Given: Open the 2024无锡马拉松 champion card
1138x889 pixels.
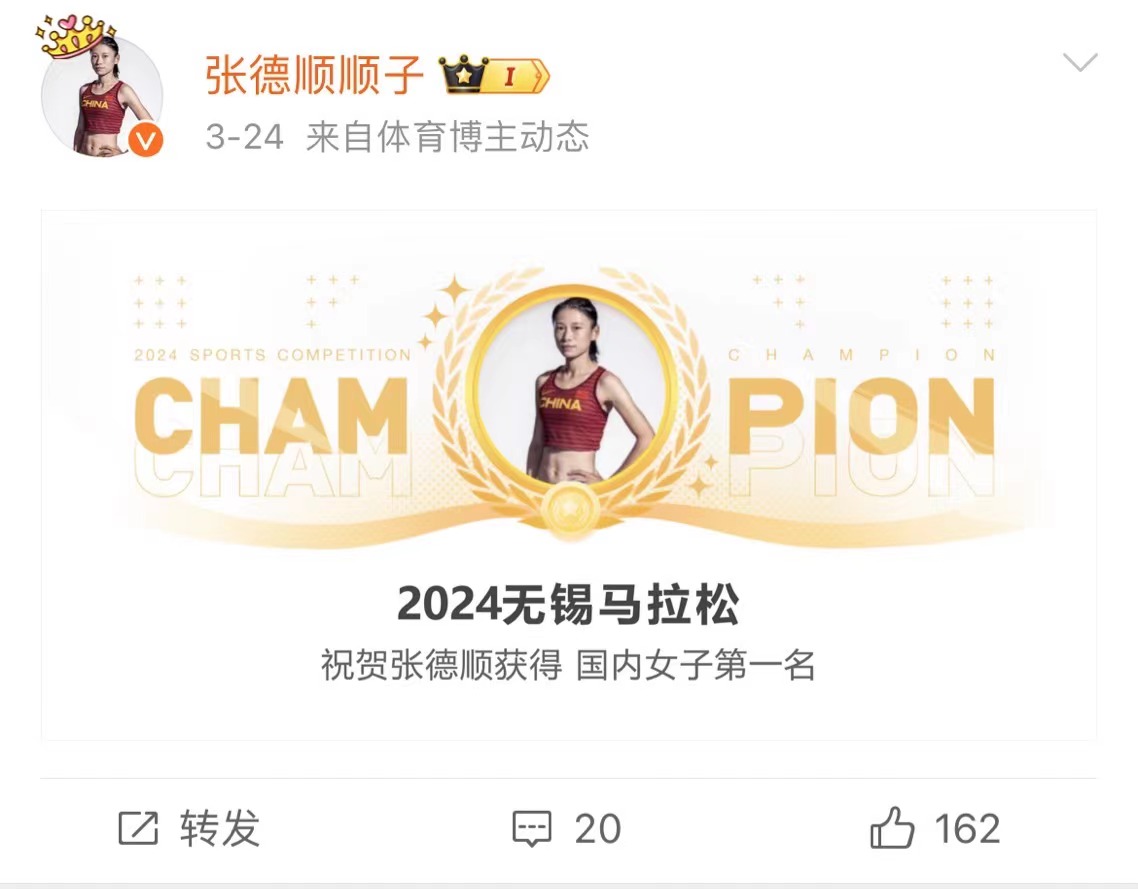Looking at the screenshot, I should point(568,475).
